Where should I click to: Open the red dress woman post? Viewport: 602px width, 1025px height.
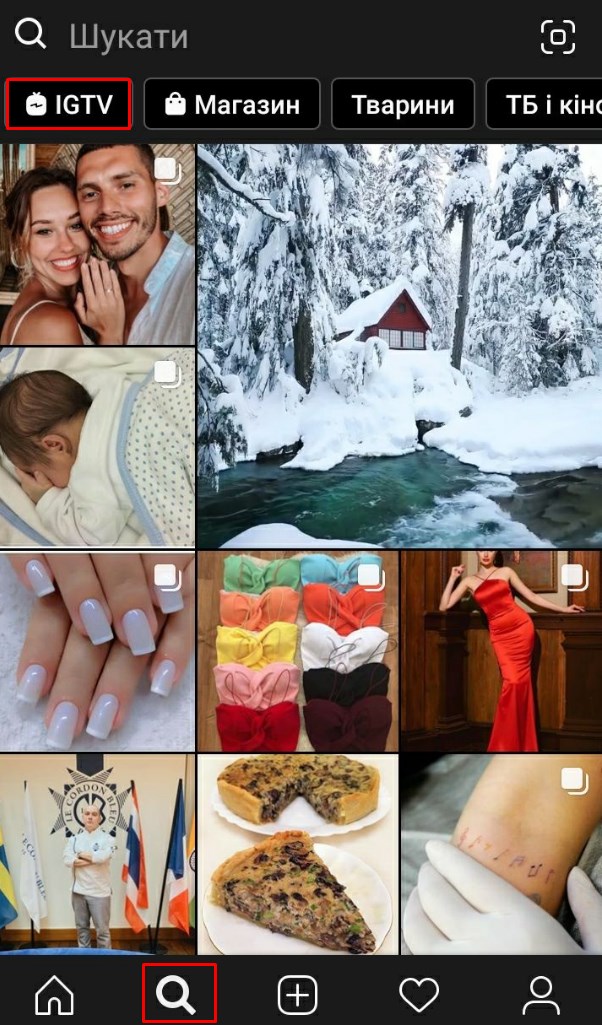tap(501, 651)
